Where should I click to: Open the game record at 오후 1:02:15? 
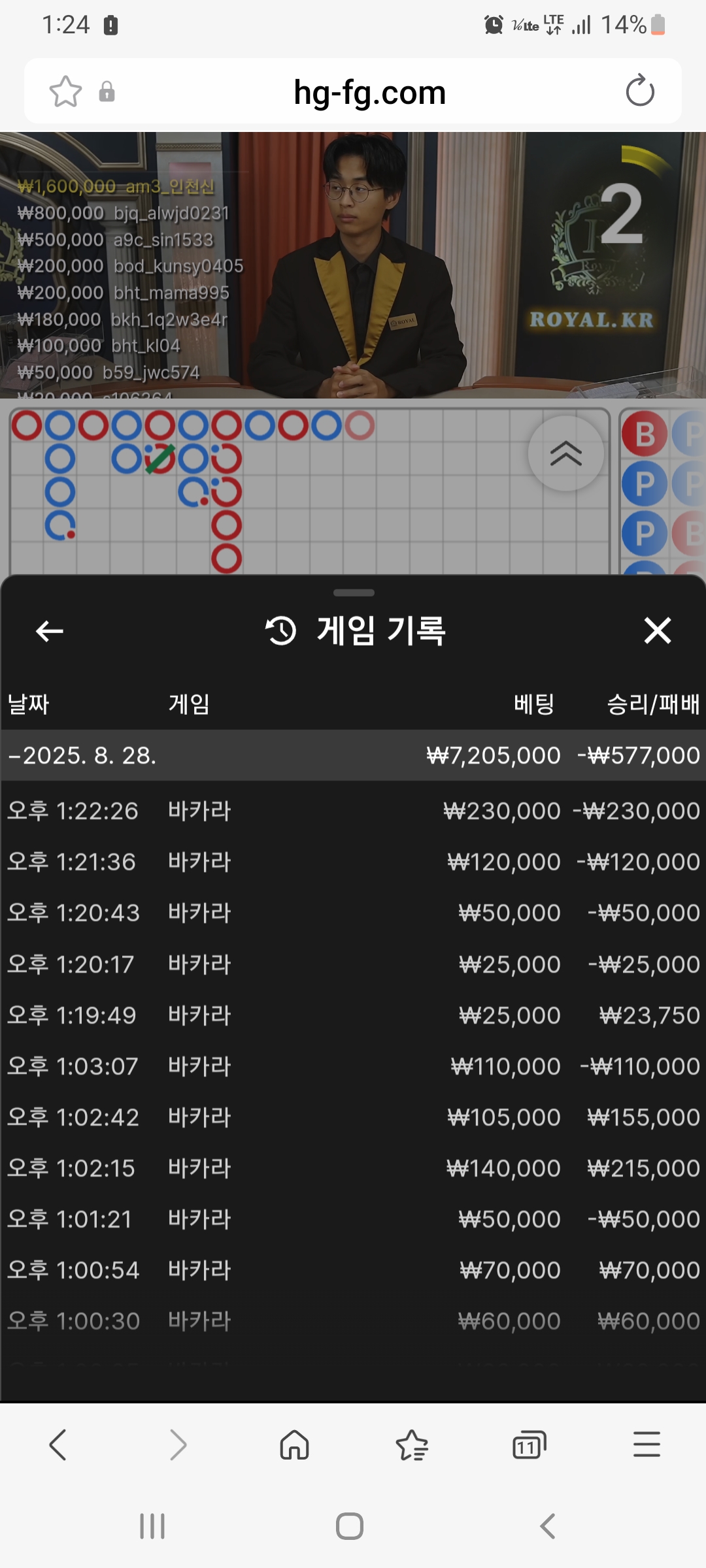353,1168
